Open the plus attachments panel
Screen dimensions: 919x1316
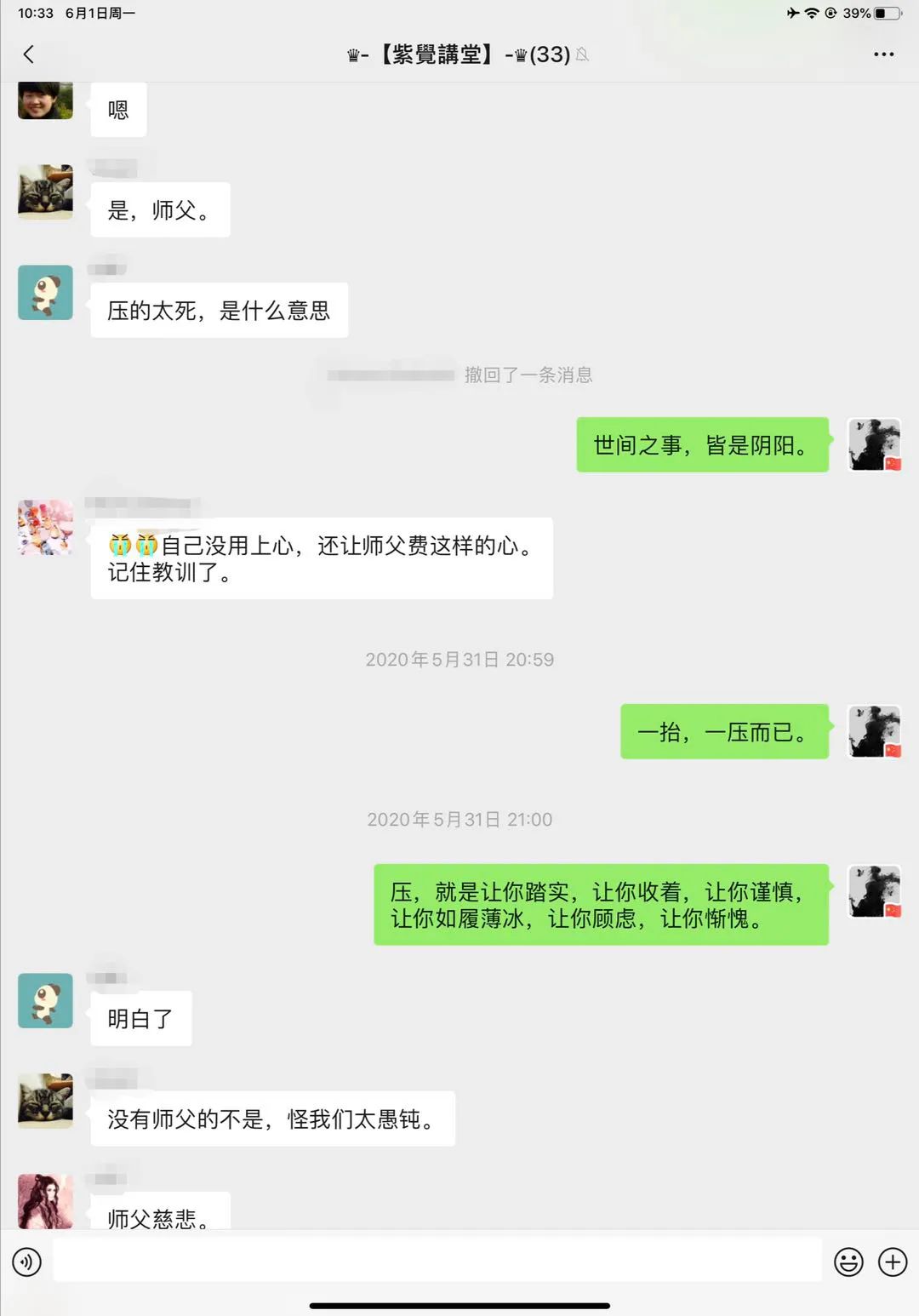point(893,1262)
